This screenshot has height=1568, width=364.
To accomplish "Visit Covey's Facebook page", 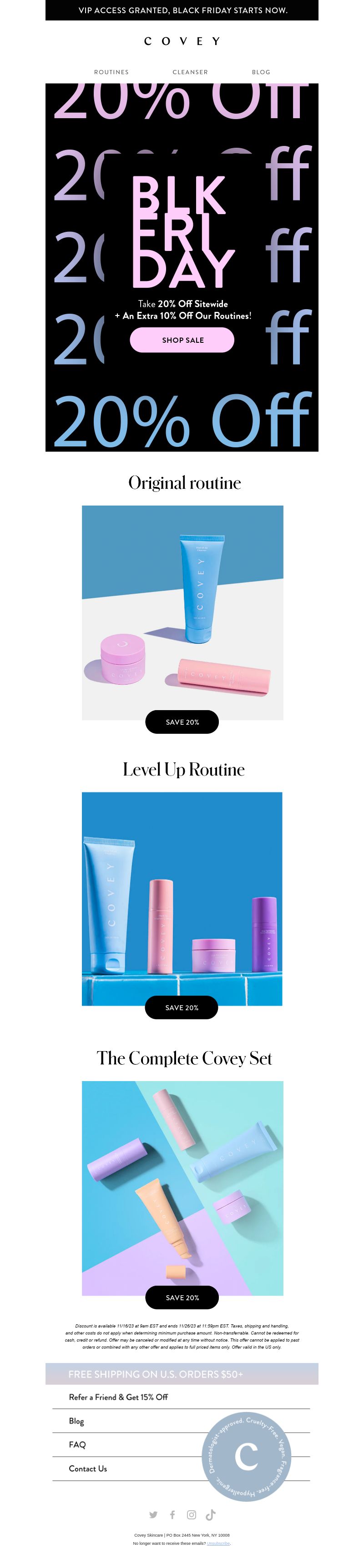I will pyautogui.click(x=172, y=1514).
